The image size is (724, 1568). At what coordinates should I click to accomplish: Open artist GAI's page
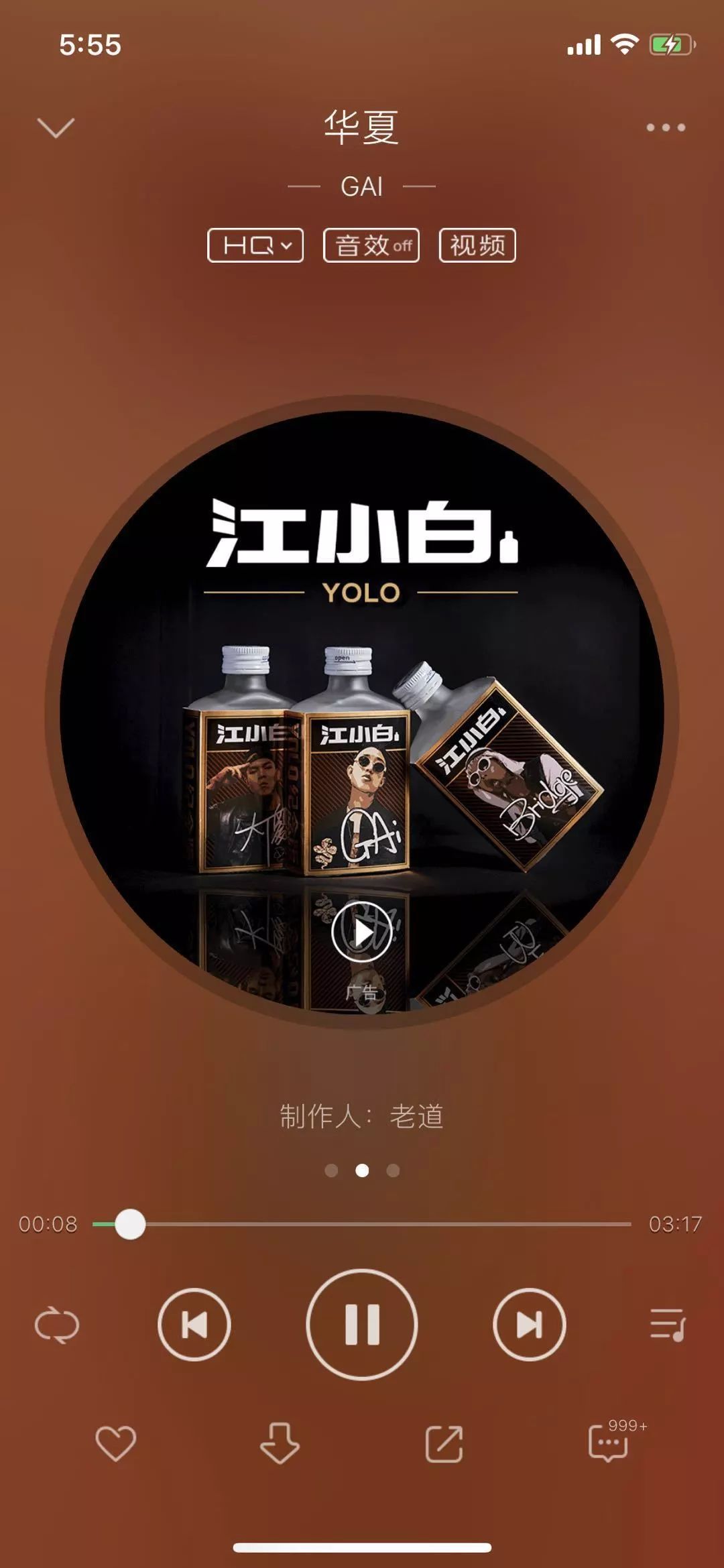[361, 186]
